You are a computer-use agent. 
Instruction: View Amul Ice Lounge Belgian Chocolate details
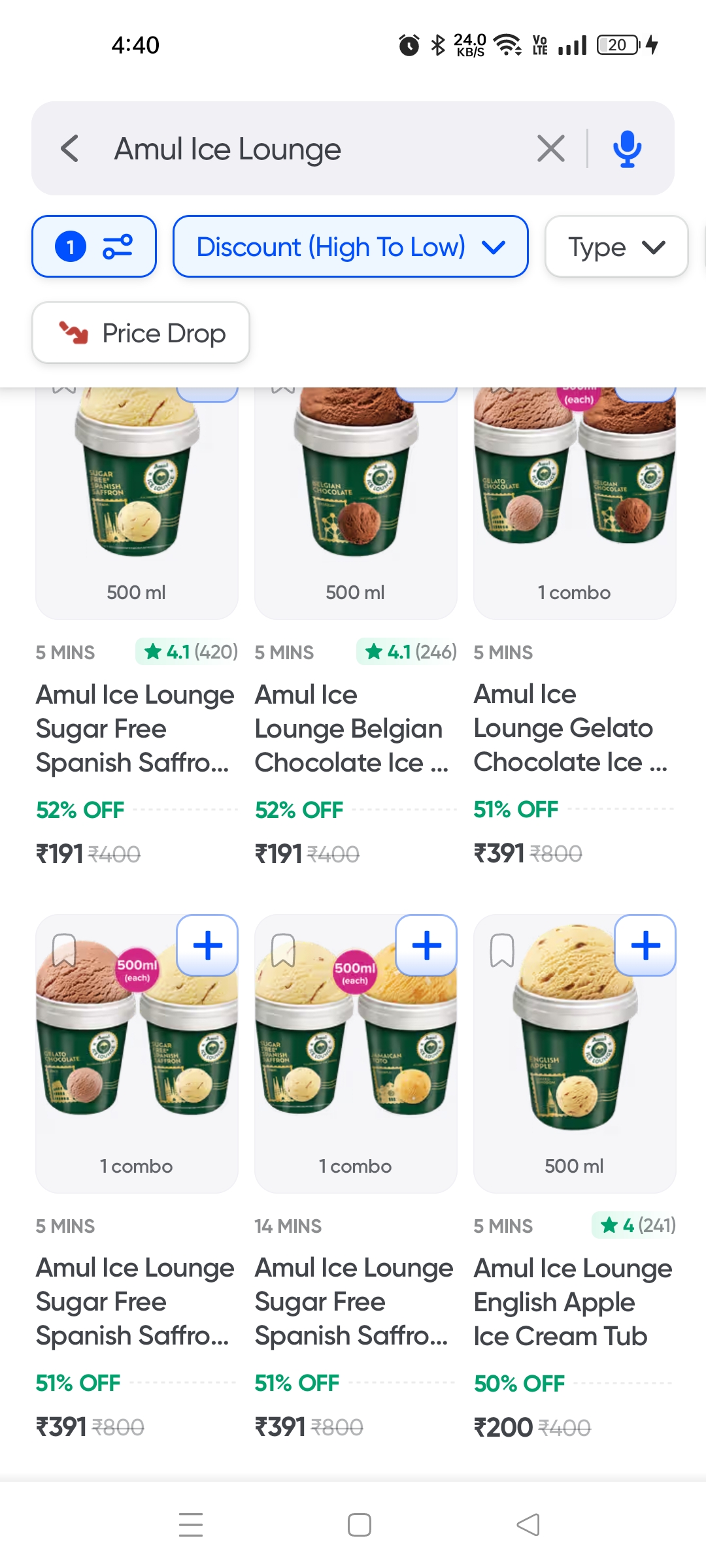coord(353,728)
